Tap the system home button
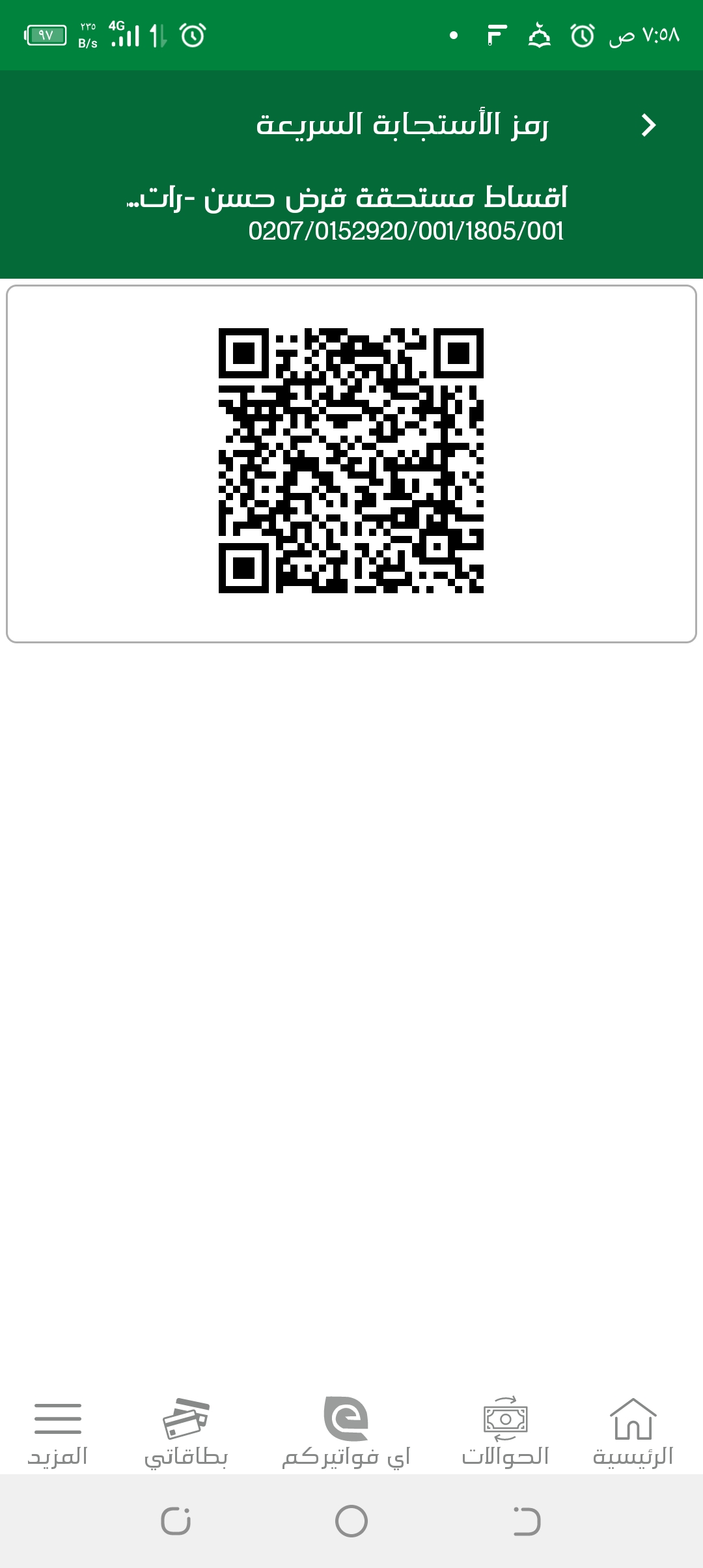This screenshot has height=1568, width=703. coord(351,1521)
